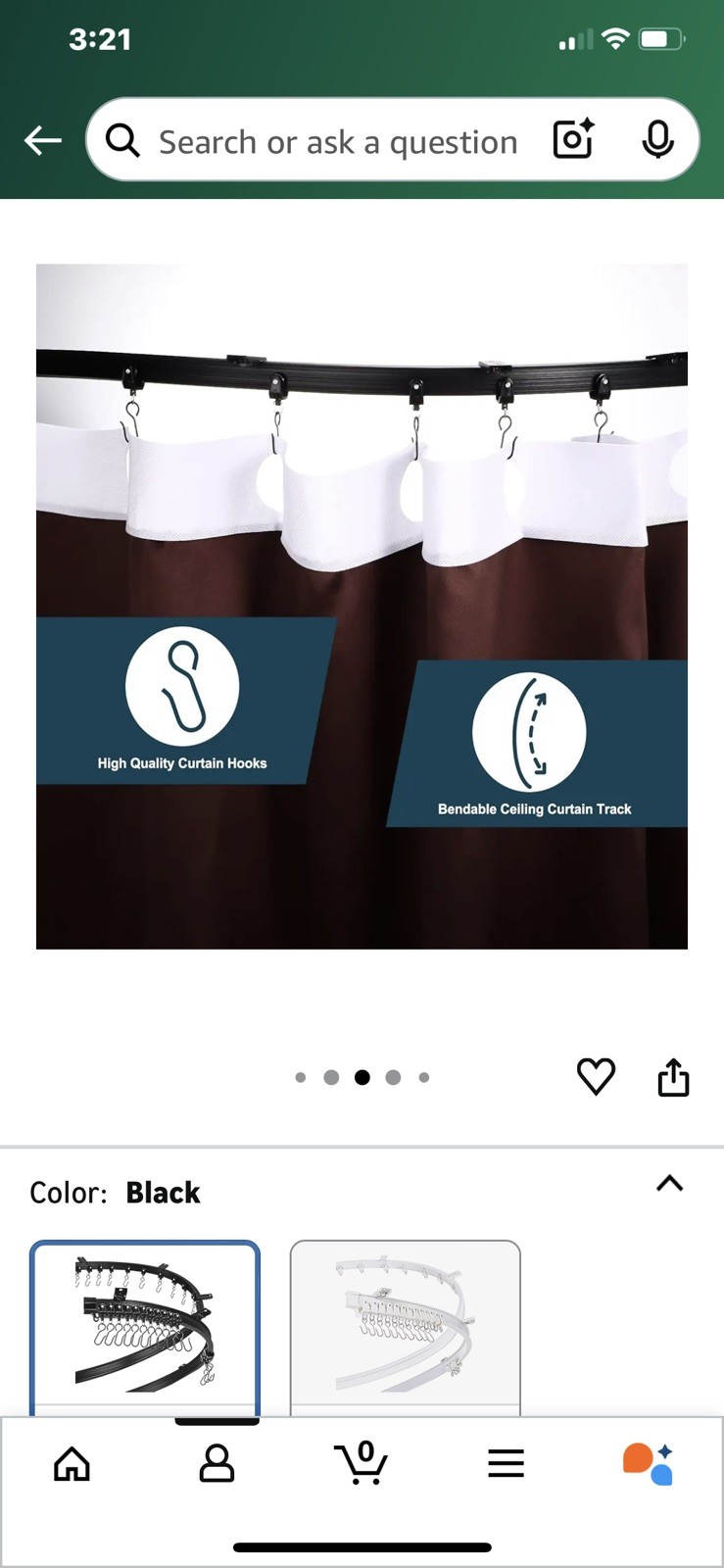Open the hamburger menu tab
Screen dimensions: 724x1568
507,1464
